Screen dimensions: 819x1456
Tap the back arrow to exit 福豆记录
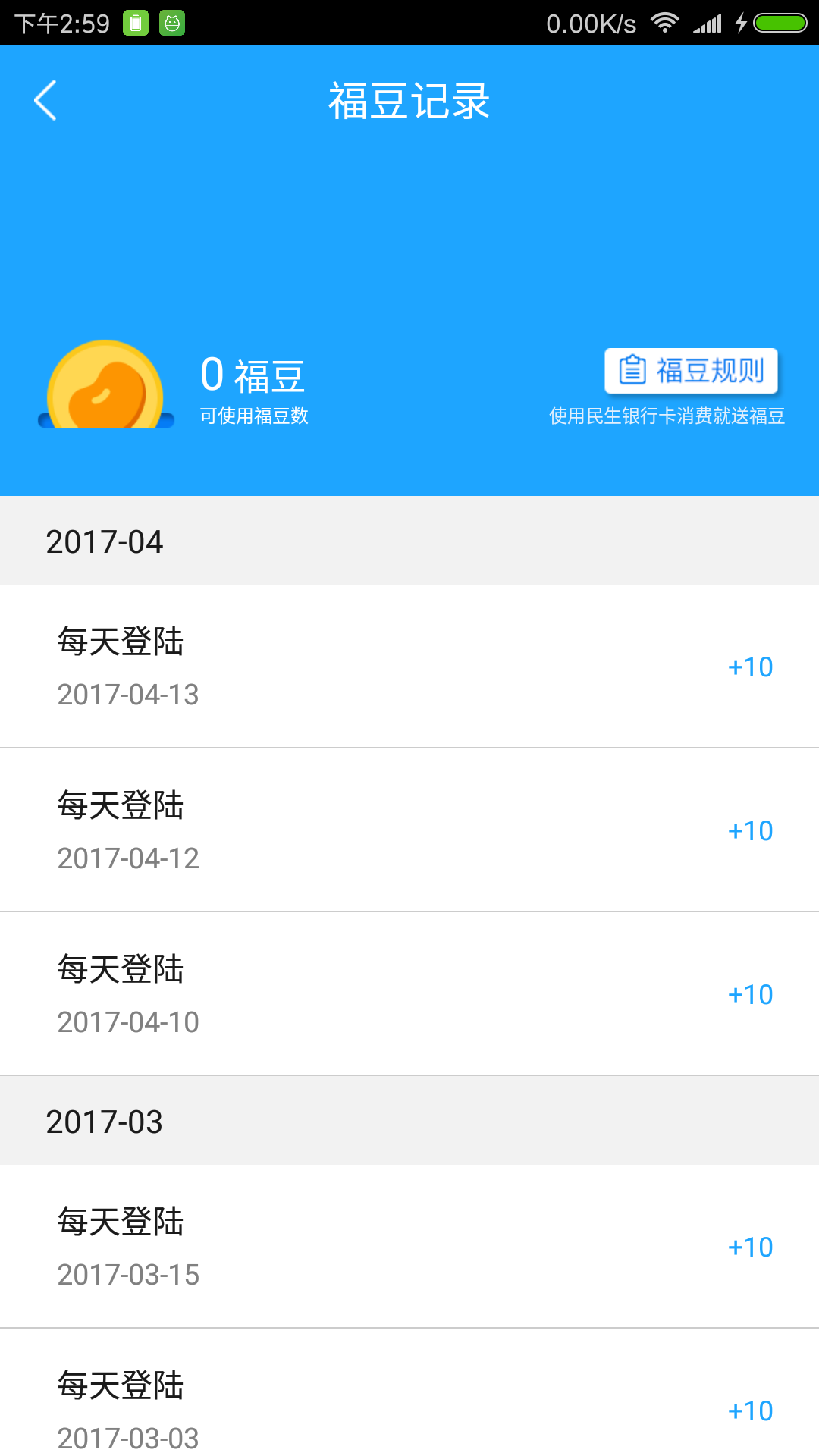click(44, 99)
